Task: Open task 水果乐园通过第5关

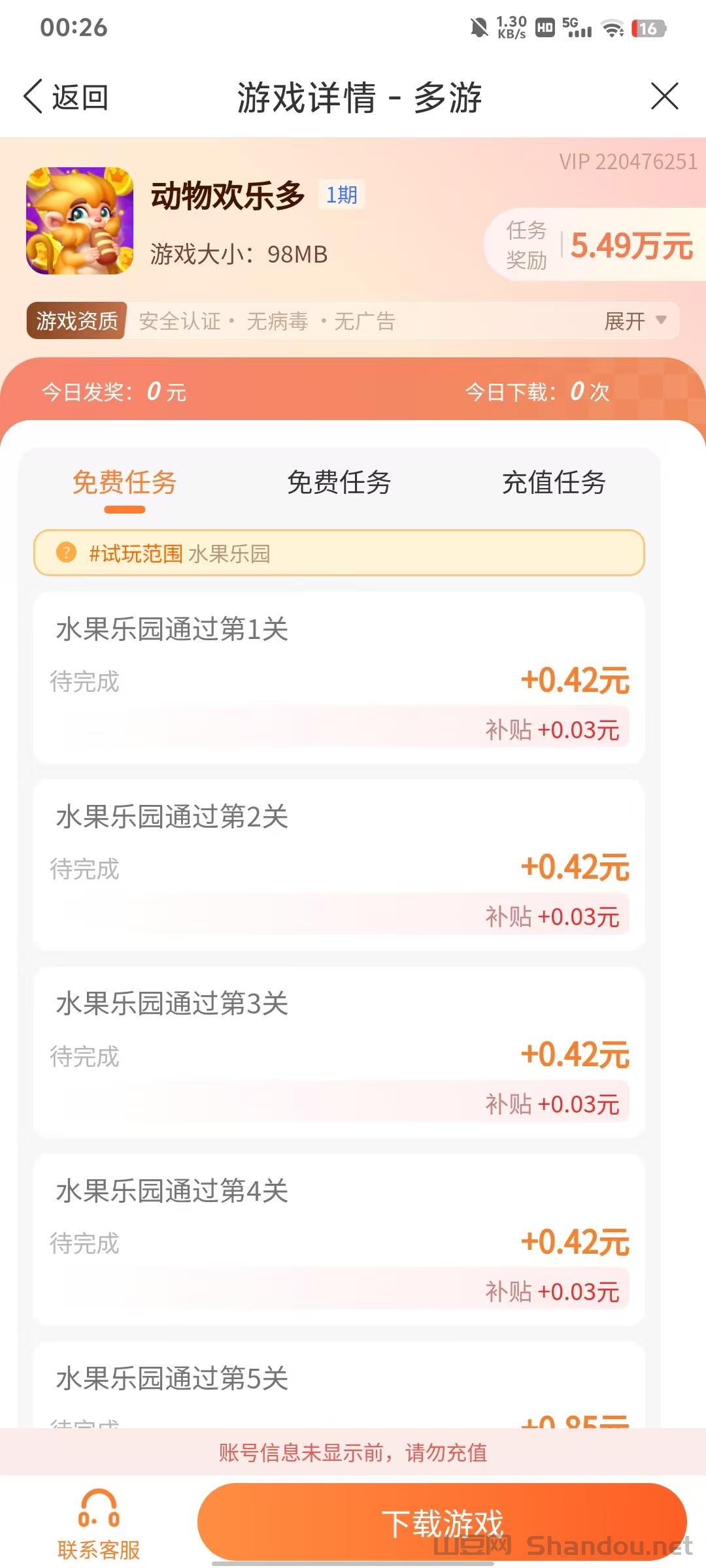Action: click(339, 1384)
